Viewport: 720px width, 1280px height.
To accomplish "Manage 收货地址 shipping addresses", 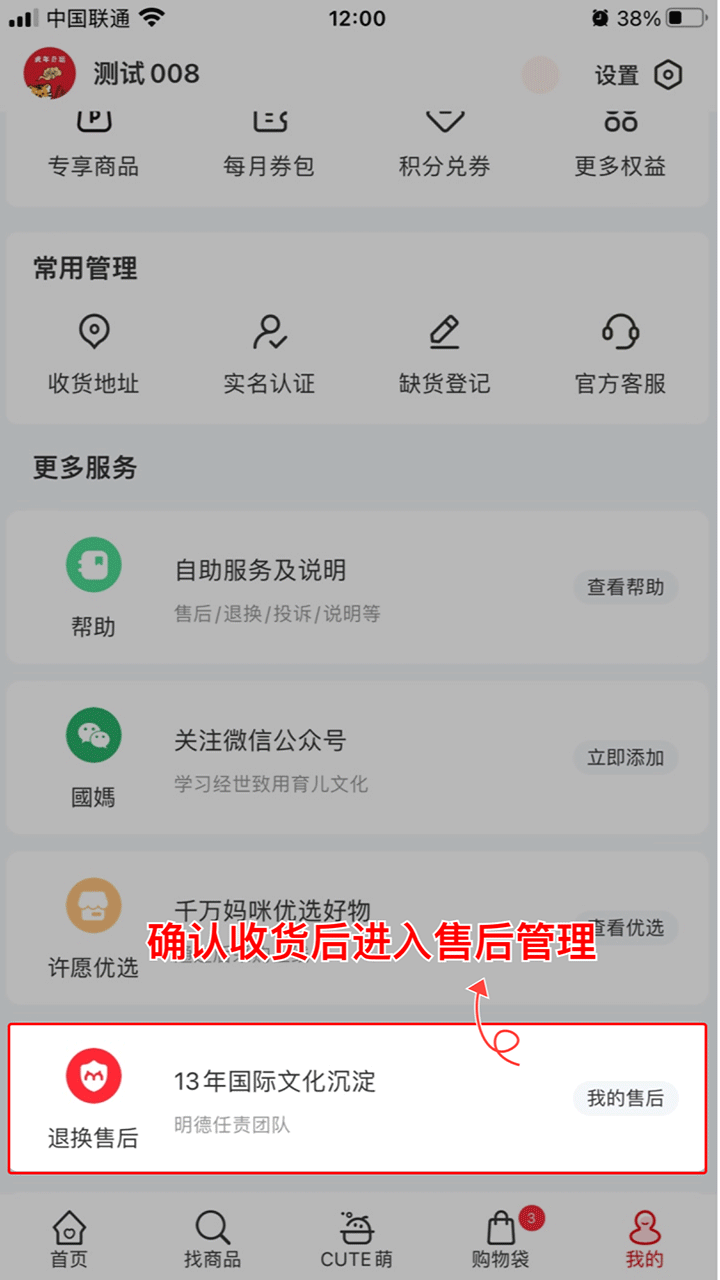I will click(93, 354).
